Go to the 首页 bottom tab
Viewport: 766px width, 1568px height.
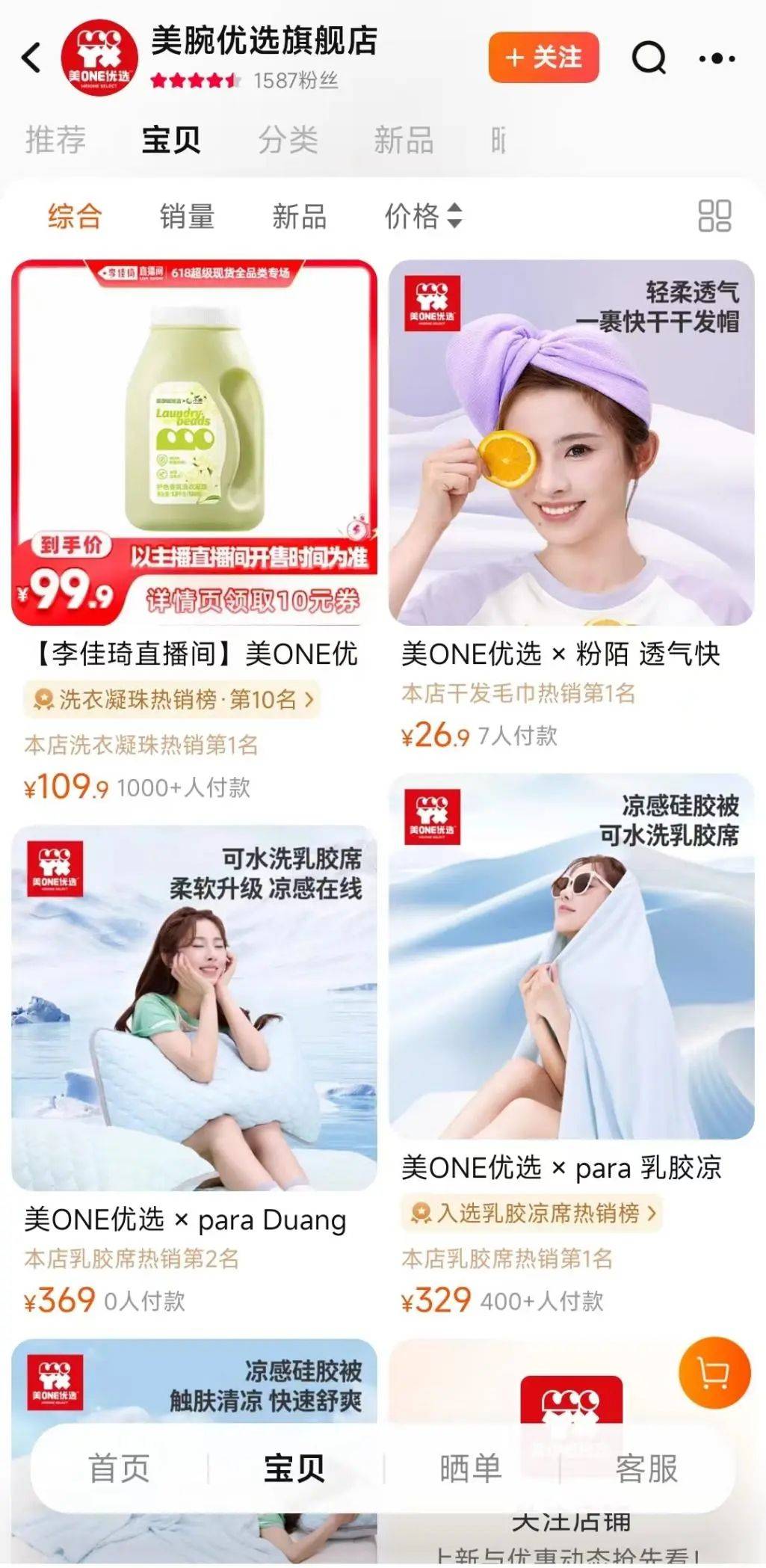tap(120, 1468)
